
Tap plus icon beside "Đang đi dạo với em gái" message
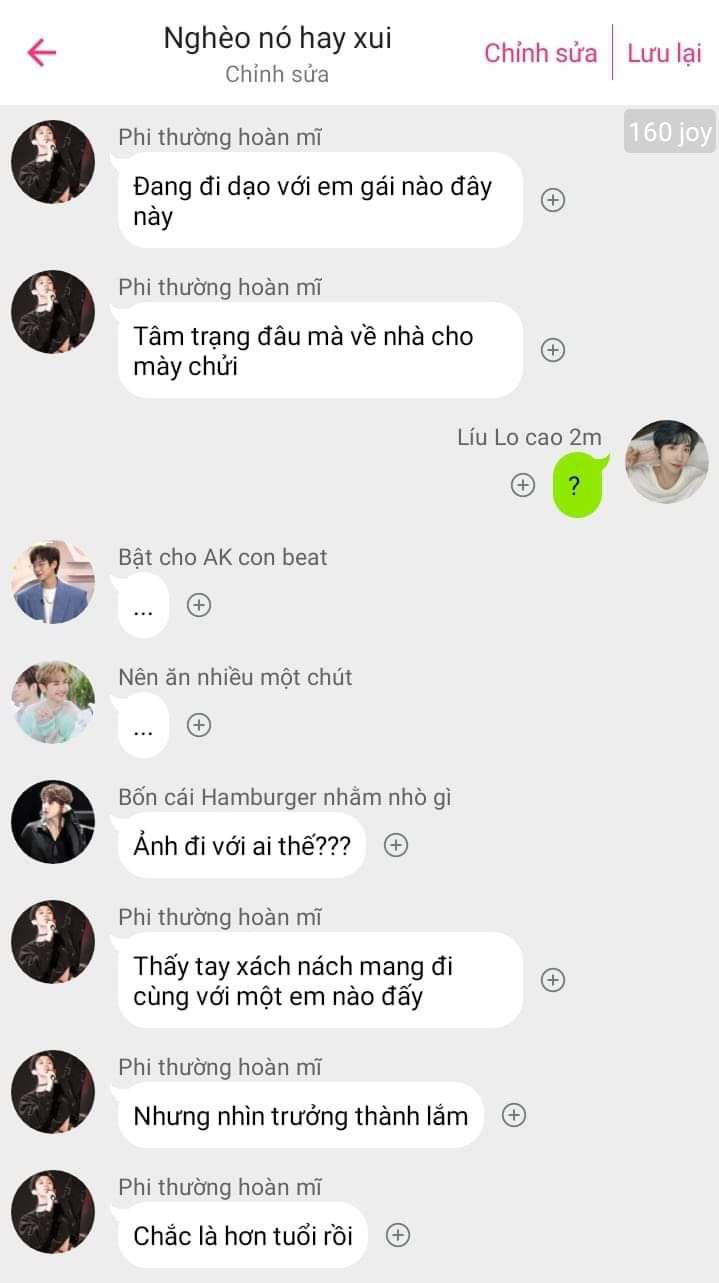553,200
